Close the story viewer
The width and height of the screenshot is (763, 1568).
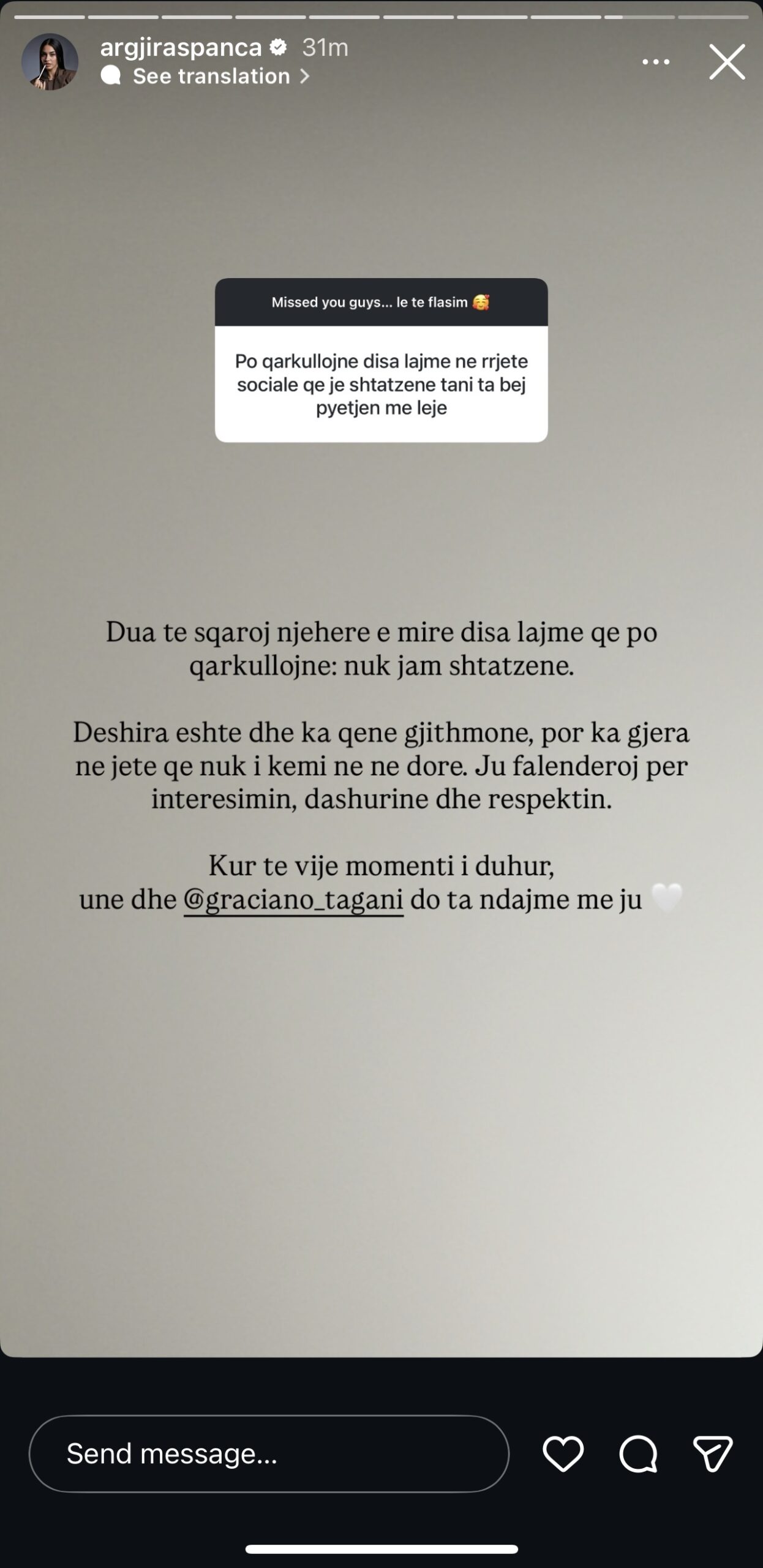click(x=727, y=62)
